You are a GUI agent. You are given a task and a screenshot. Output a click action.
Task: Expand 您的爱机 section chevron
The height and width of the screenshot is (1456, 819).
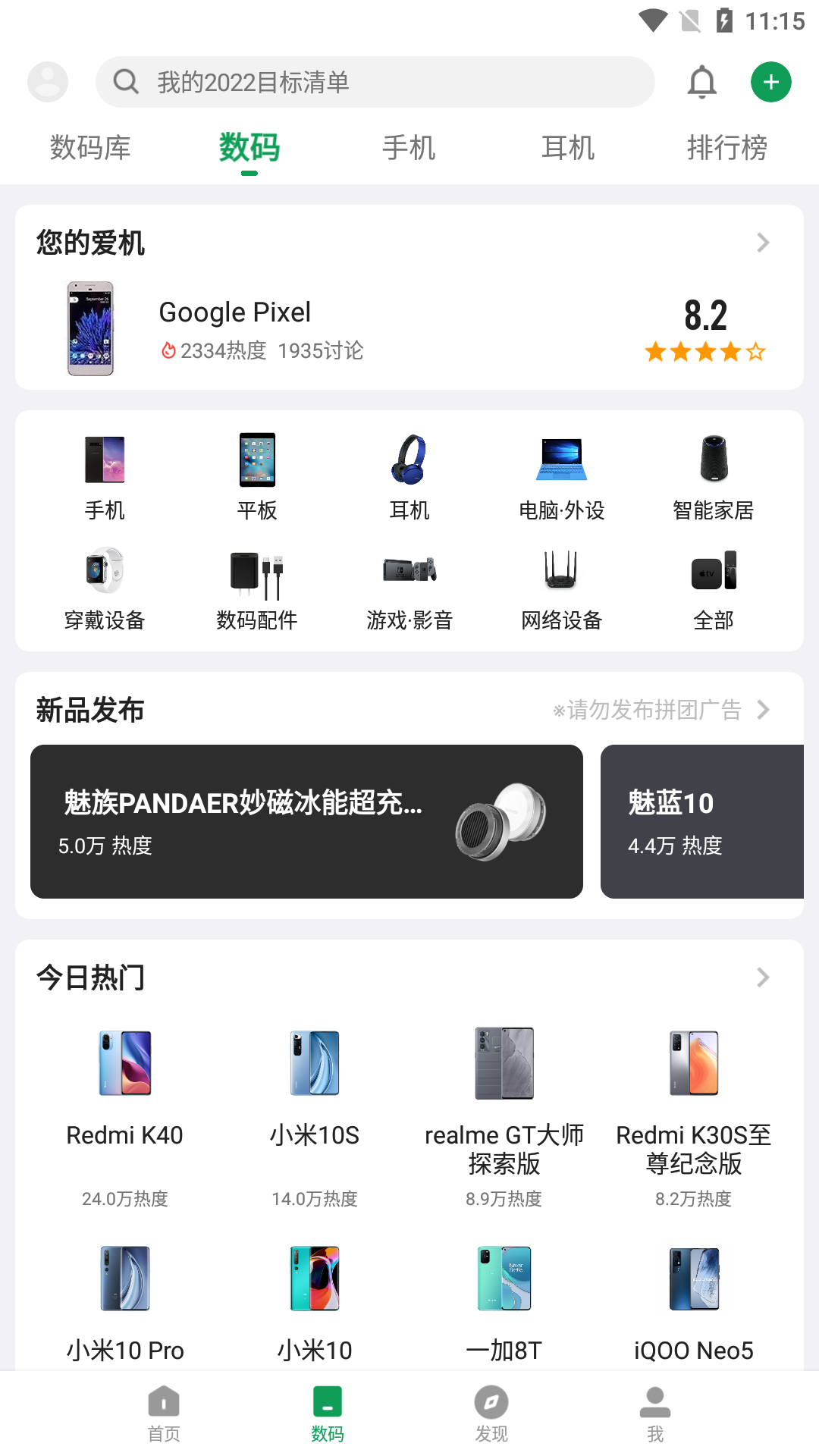point(763,243)
